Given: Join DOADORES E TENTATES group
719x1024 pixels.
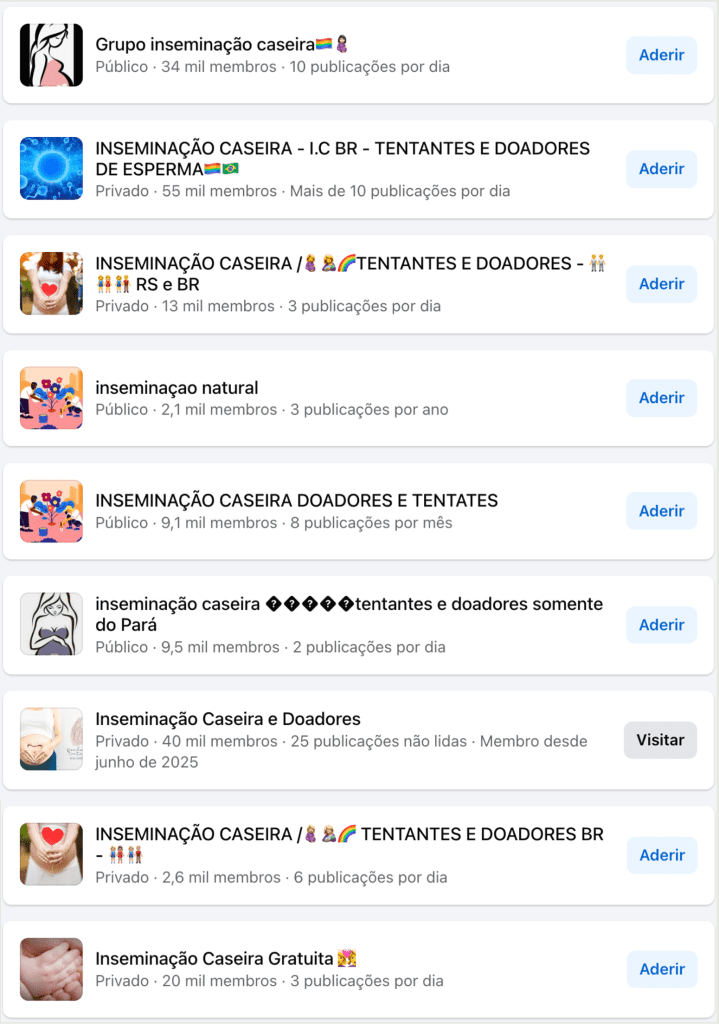Looking at the screenshot, I should (661, 511).
